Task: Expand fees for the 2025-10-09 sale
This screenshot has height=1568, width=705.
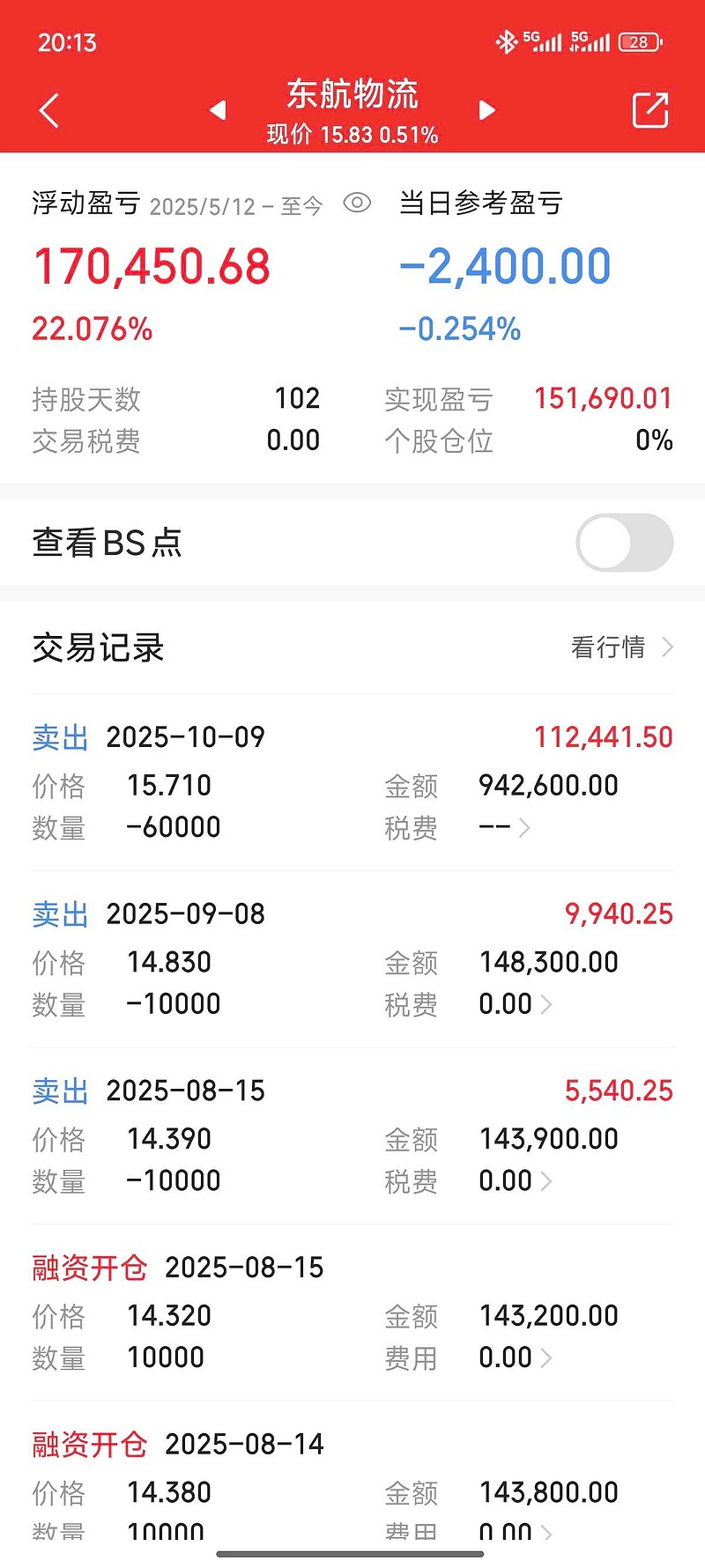Action: click(x=523, y=828)
